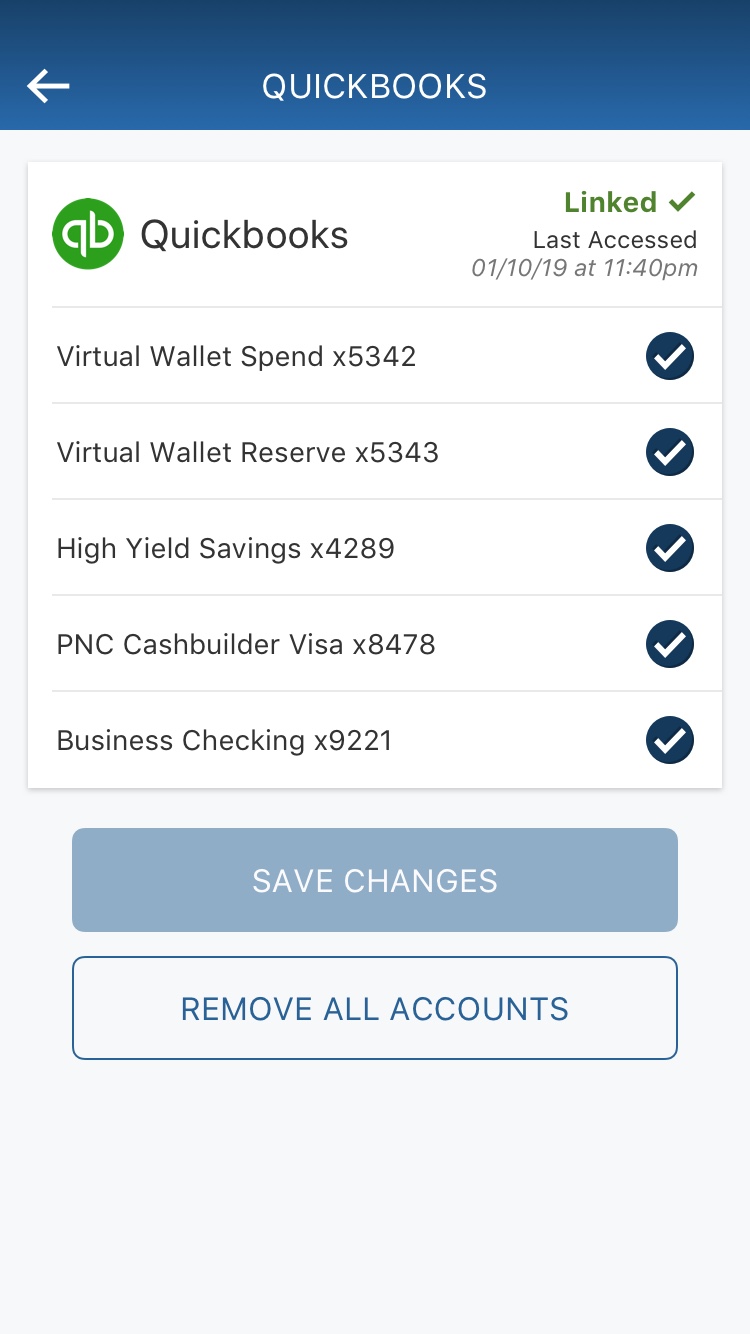The height and width of the screenshot is (1334, 750).
Task: Go back using the arrow icon
Action: pos(48,86)
